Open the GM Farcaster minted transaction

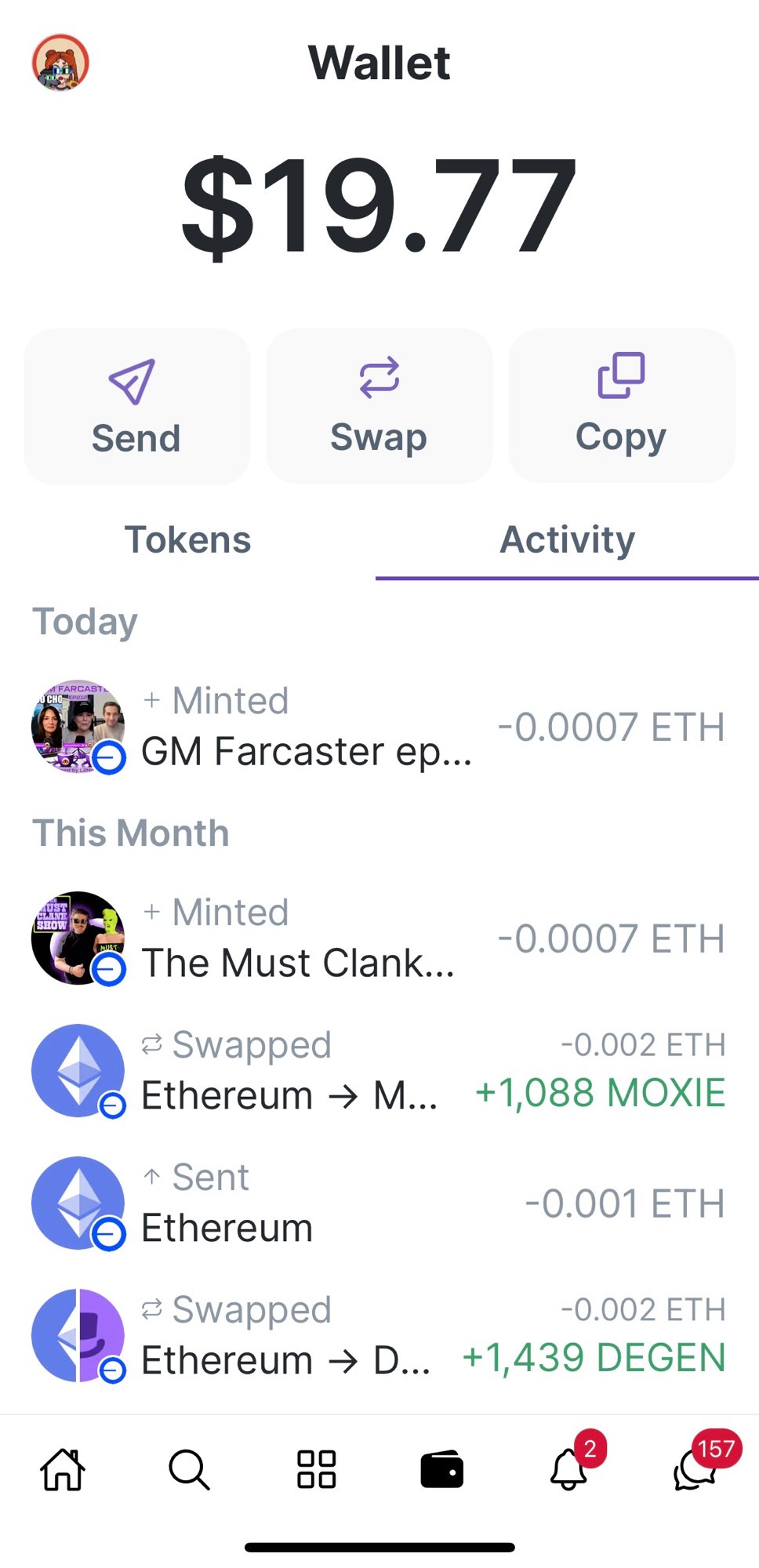click(x=379, y=727)
